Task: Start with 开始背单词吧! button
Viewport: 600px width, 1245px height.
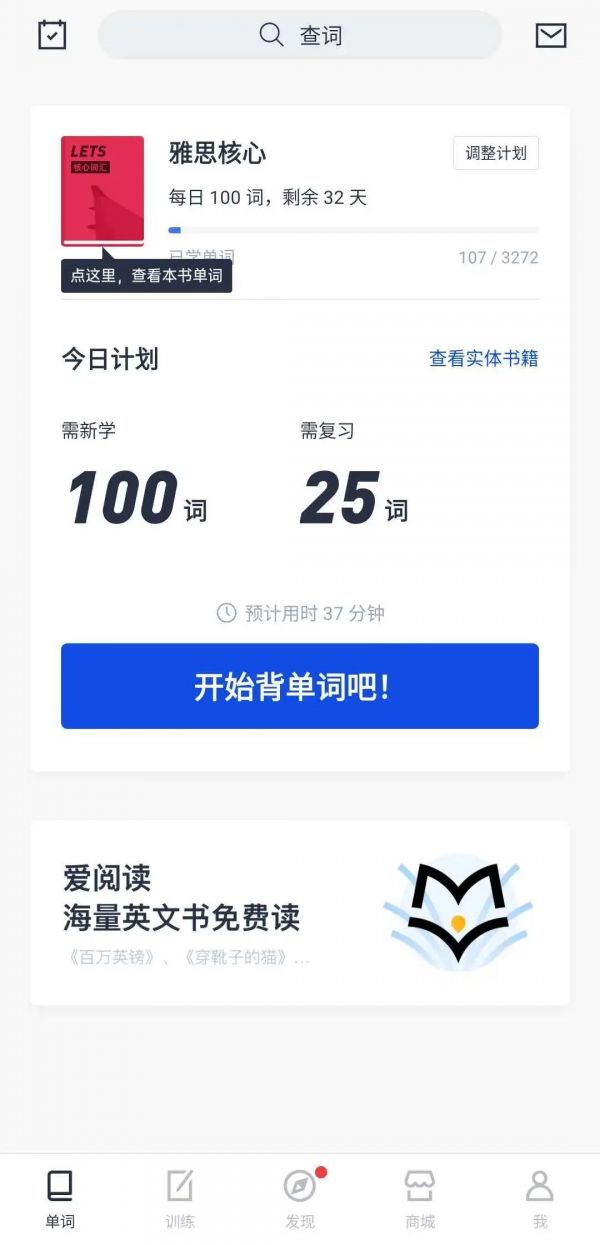Action: click(300, 686)
